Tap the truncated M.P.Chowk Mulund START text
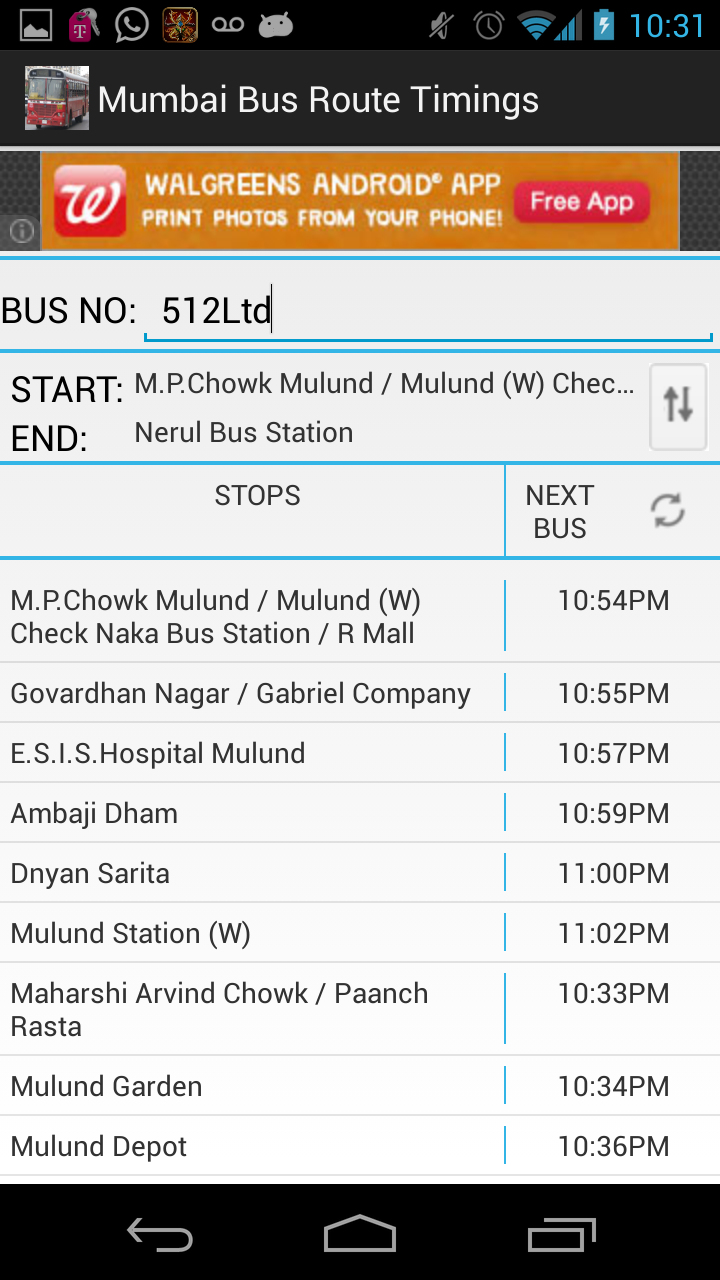720x1280 pixels. (380, 382)
